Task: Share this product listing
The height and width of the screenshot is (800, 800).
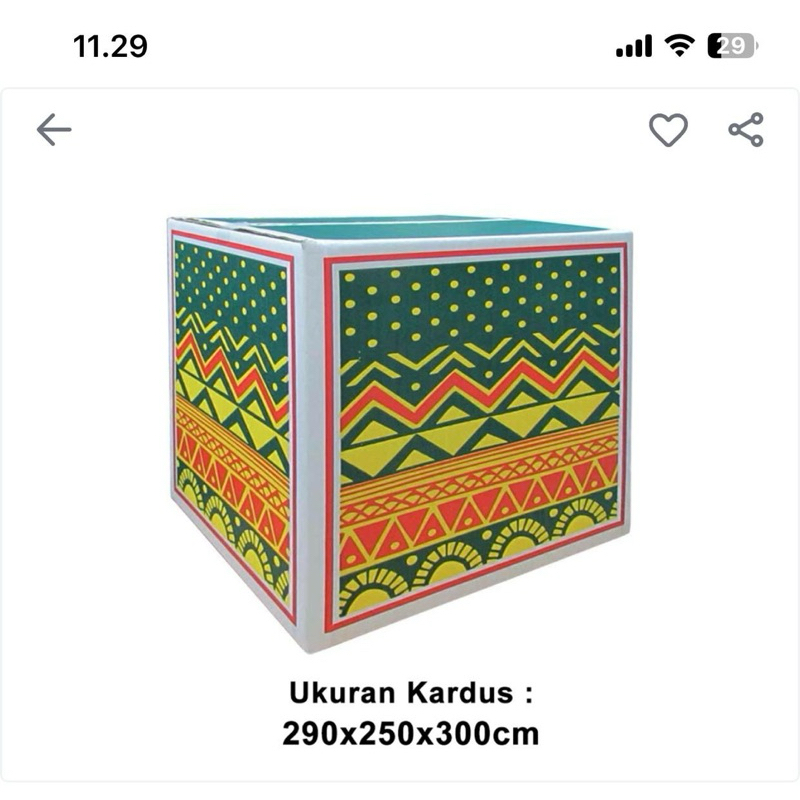Action: click(x=745, y=130)
